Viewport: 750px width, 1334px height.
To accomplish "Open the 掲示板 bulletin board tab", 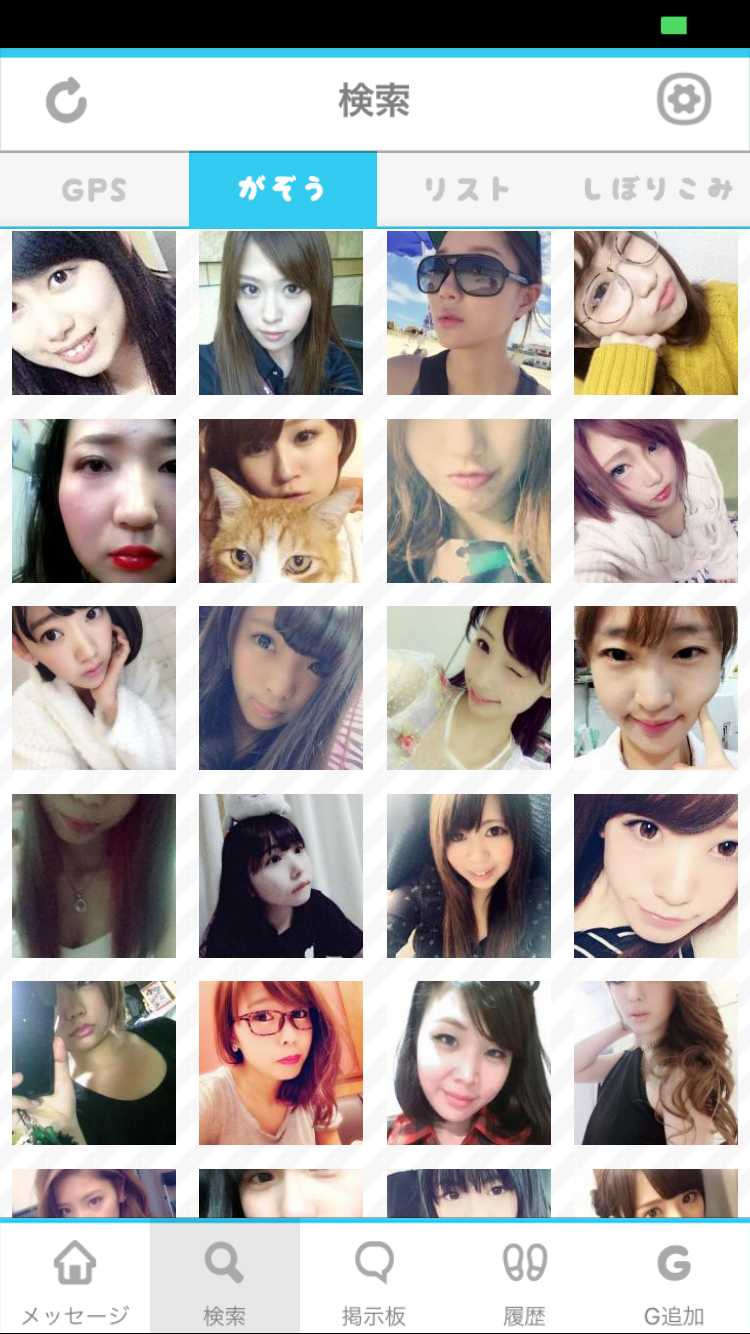I will click(374, 1280).
